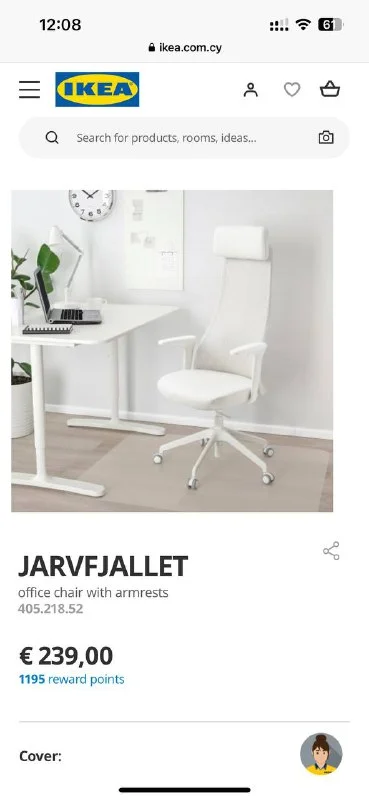The width and height of the screenshot is (369, 800).
Task: Search by camera image
Action: 326,137
